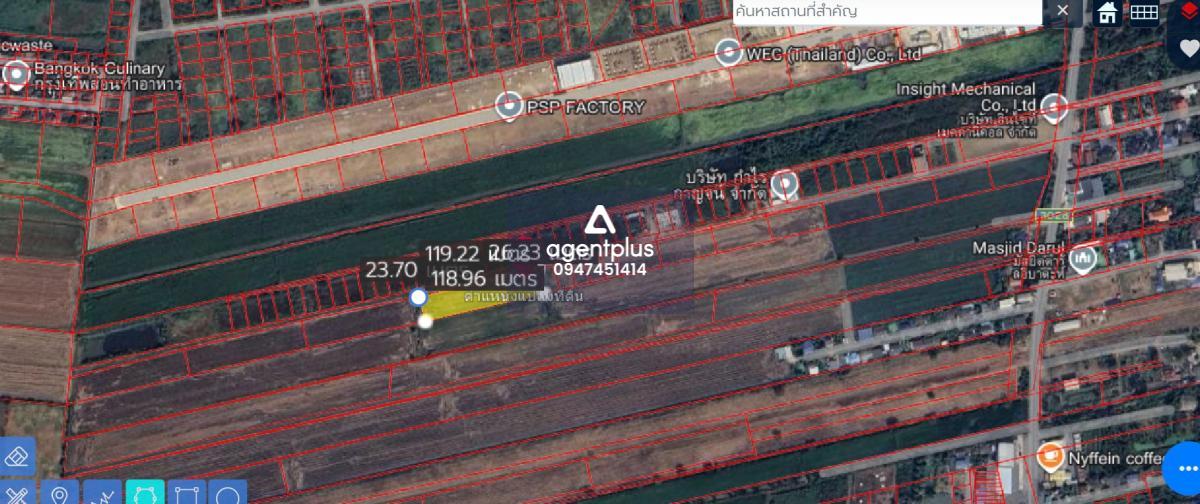Tap the Nyffein coffee map marker
The height and width of the screenshot is (504, 1200).
tap(1050, 457)
